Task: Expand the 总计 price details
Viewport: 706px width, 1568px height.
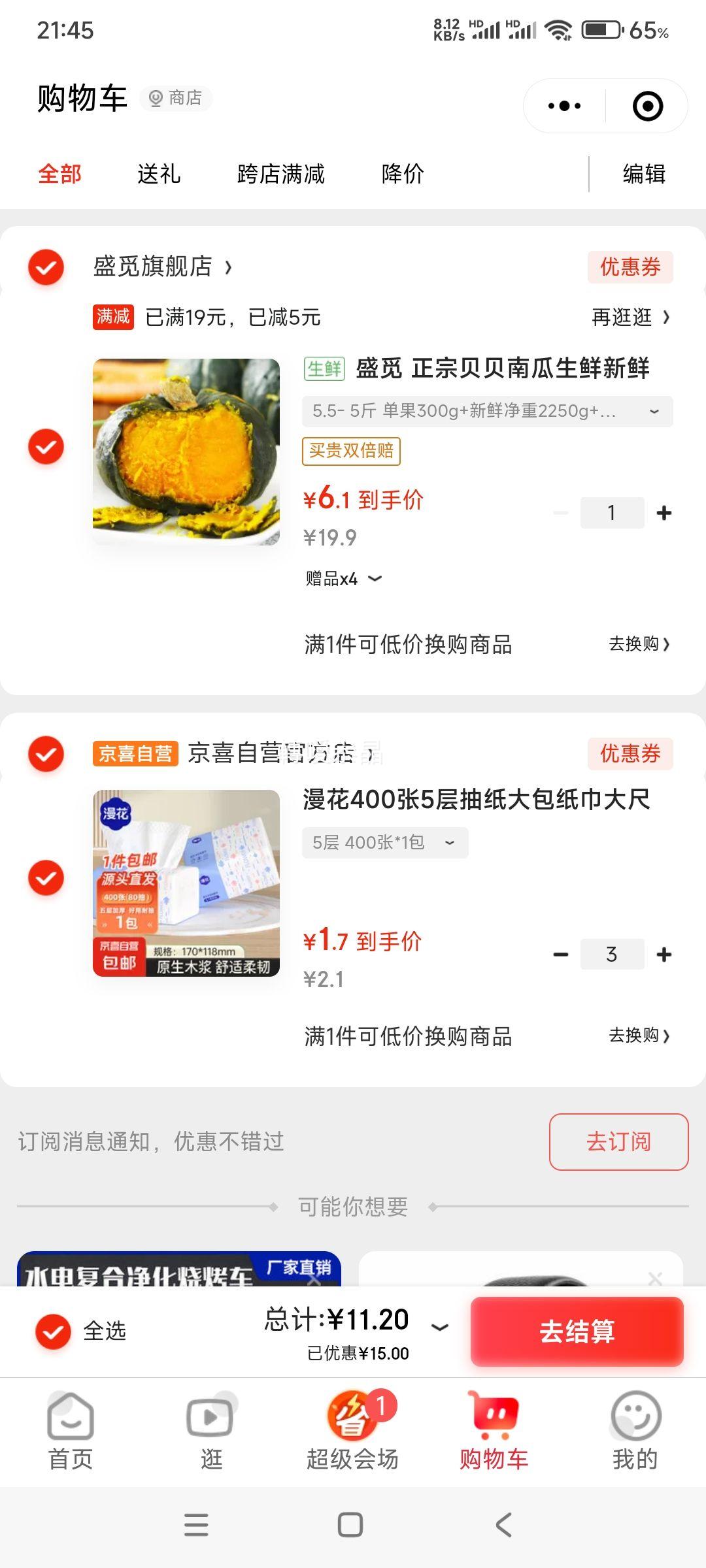Action: [440, 1326]
